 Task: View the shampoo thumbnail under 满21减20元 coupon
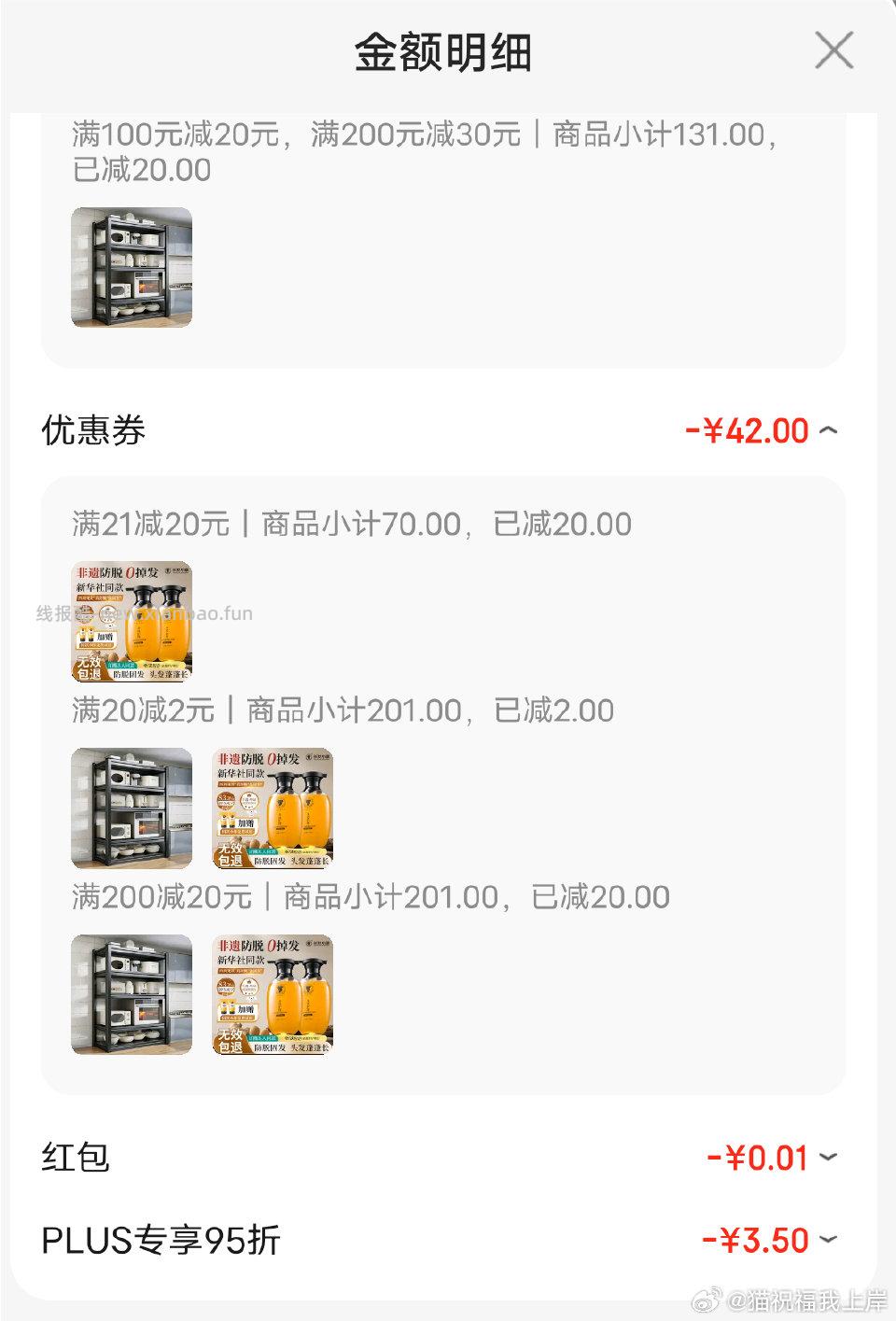[131, 621]
